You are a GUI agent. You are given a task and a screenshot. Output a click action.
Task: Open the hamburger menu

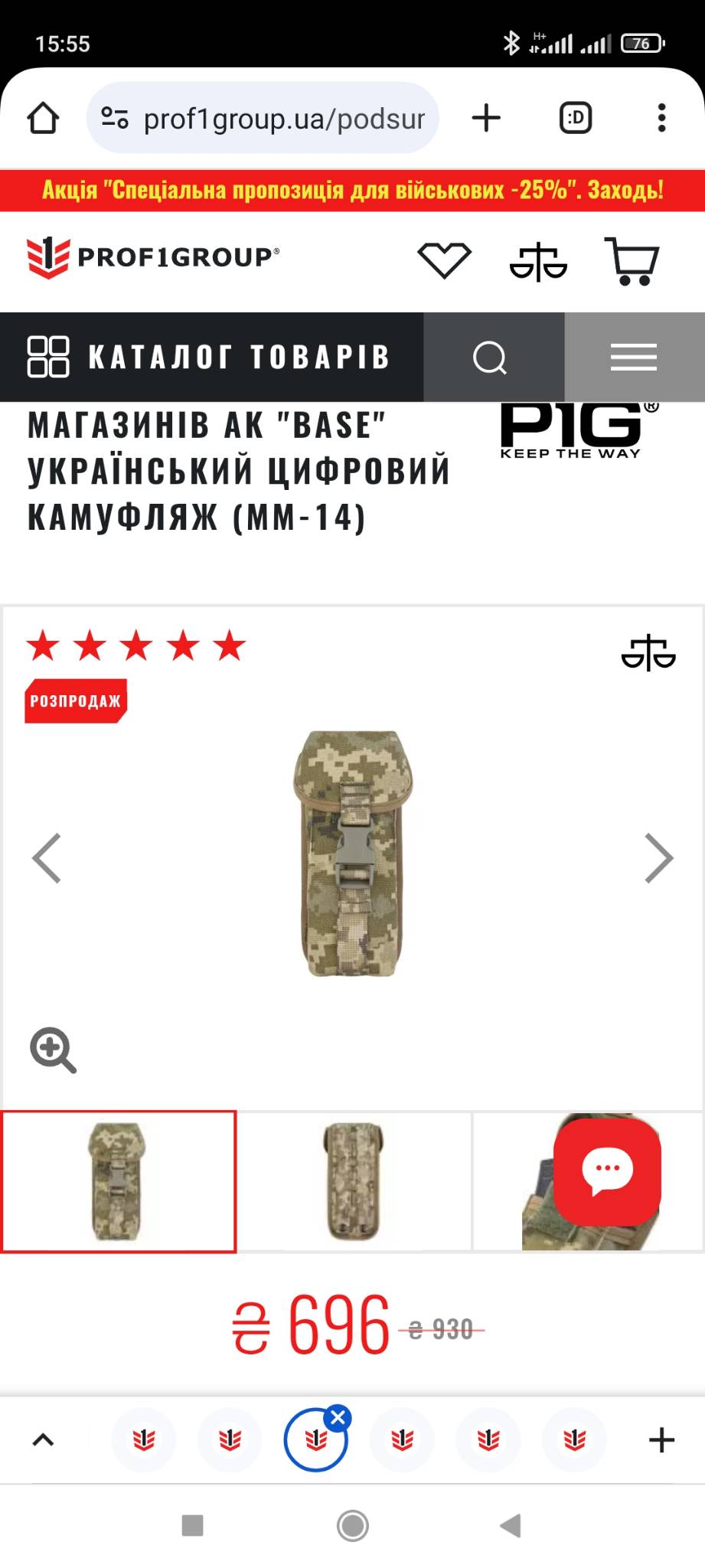click(635, 357)
